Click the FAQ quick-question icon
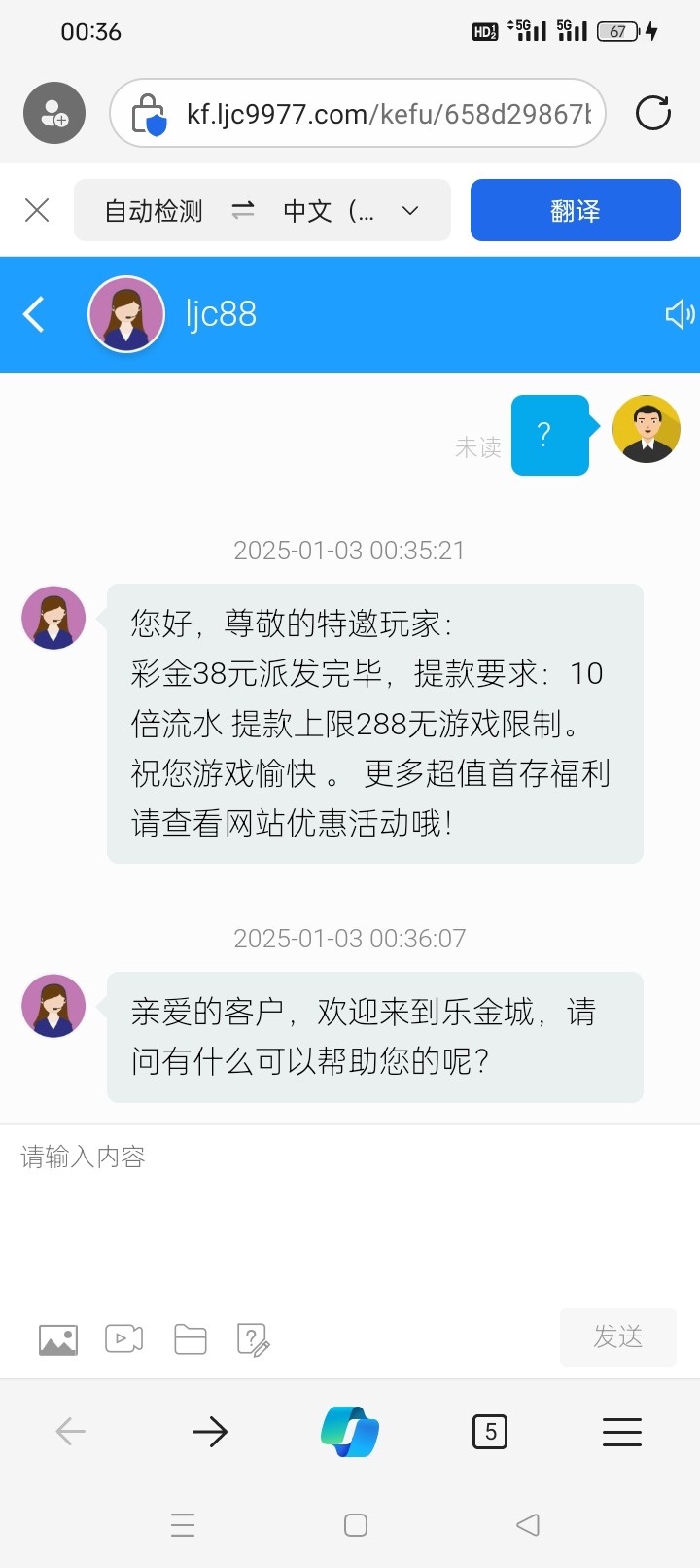700x1568 pixels. coord(251,1337)
